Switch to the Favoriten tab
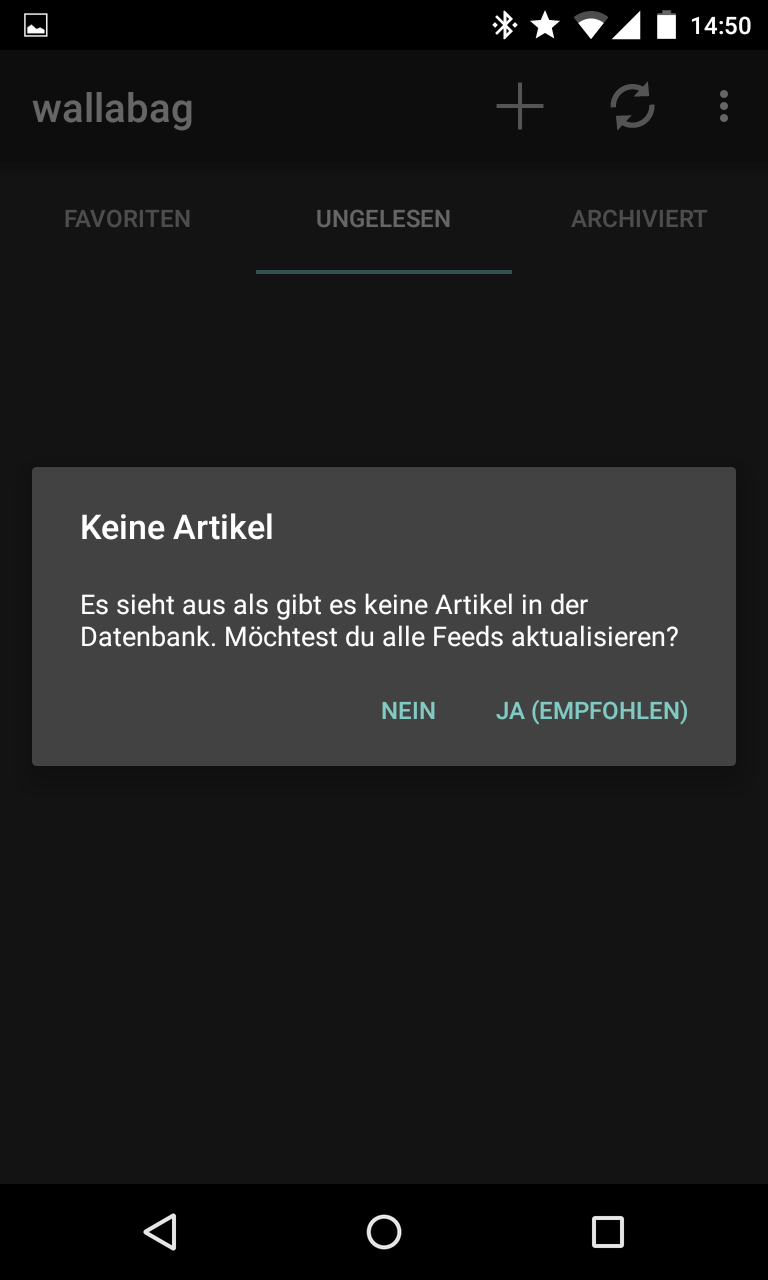The width and height of the screenshot is (768, 1280). [x=127, y=219]
